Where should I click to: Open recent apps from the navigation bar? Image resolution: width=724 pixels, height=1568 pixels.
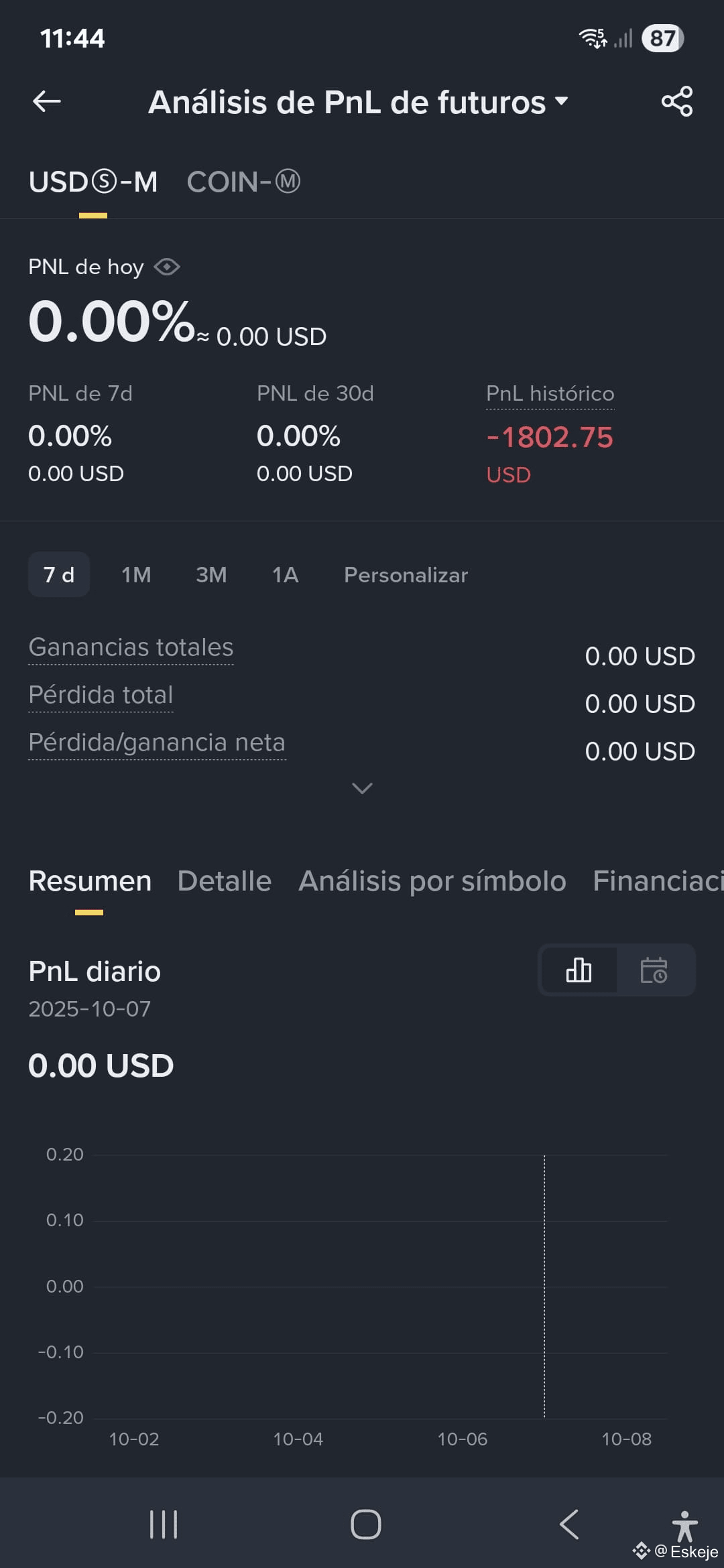point(162,1524)
